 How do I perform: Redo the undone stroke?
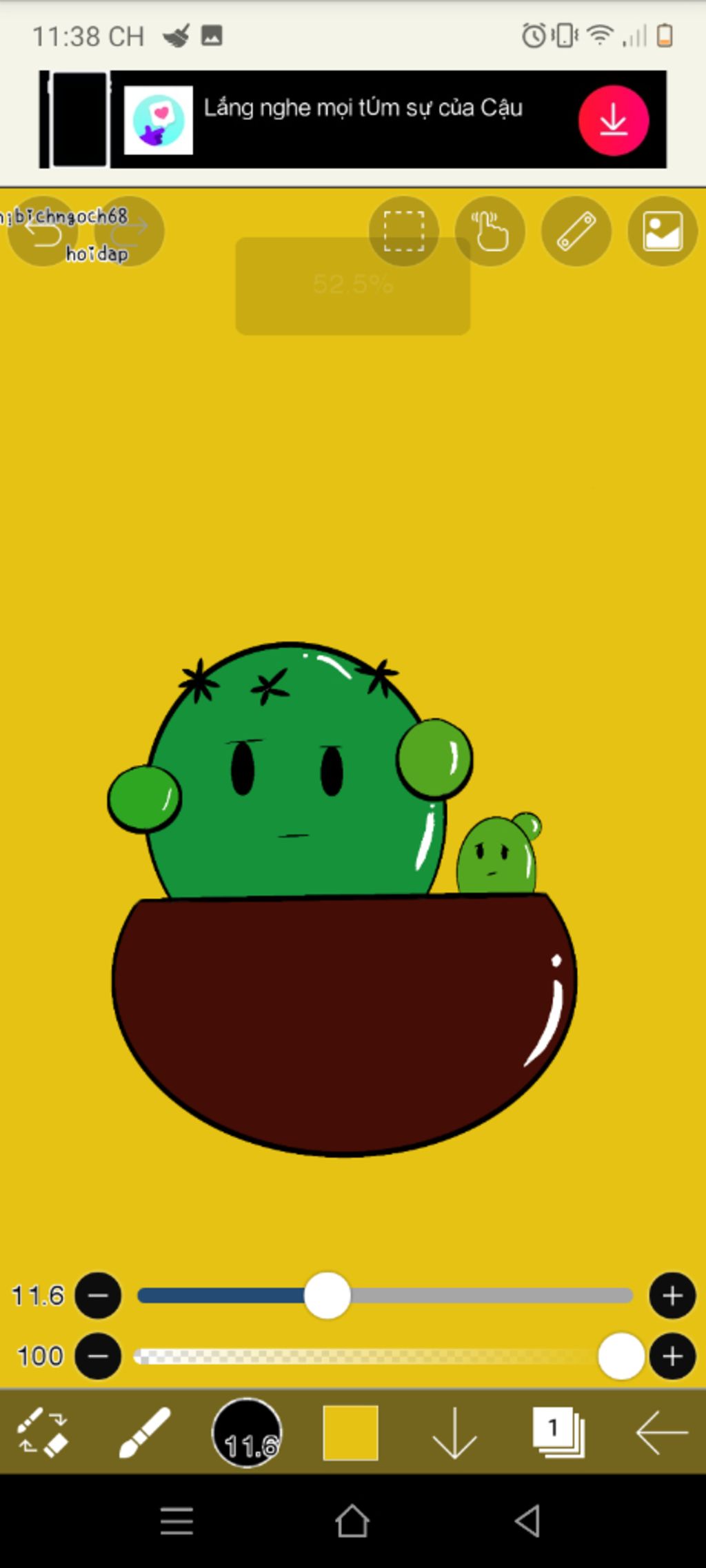coord(129,232)
